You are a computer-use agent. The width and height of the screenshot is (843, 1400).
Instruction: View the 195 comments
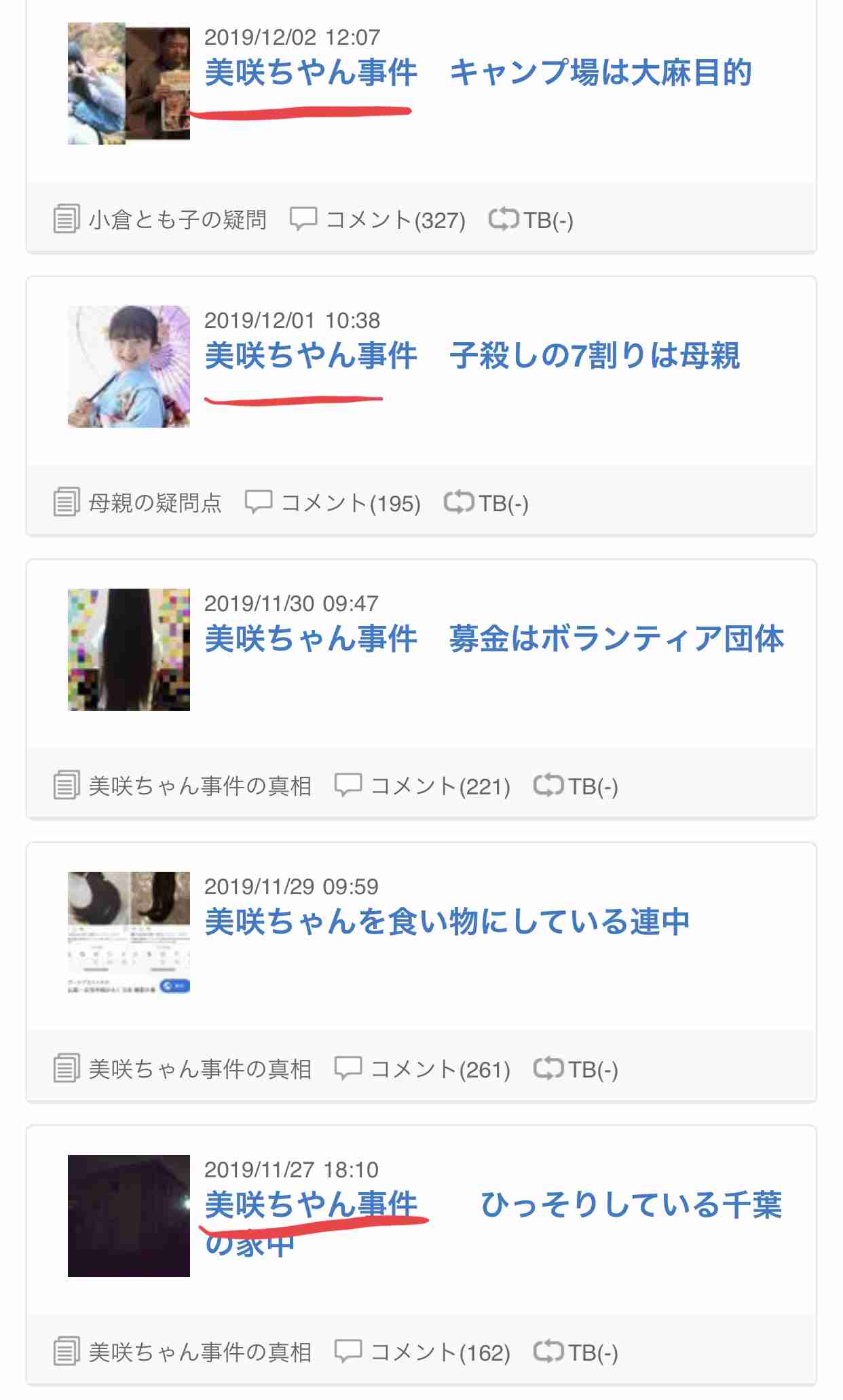(x=350, y=503)
